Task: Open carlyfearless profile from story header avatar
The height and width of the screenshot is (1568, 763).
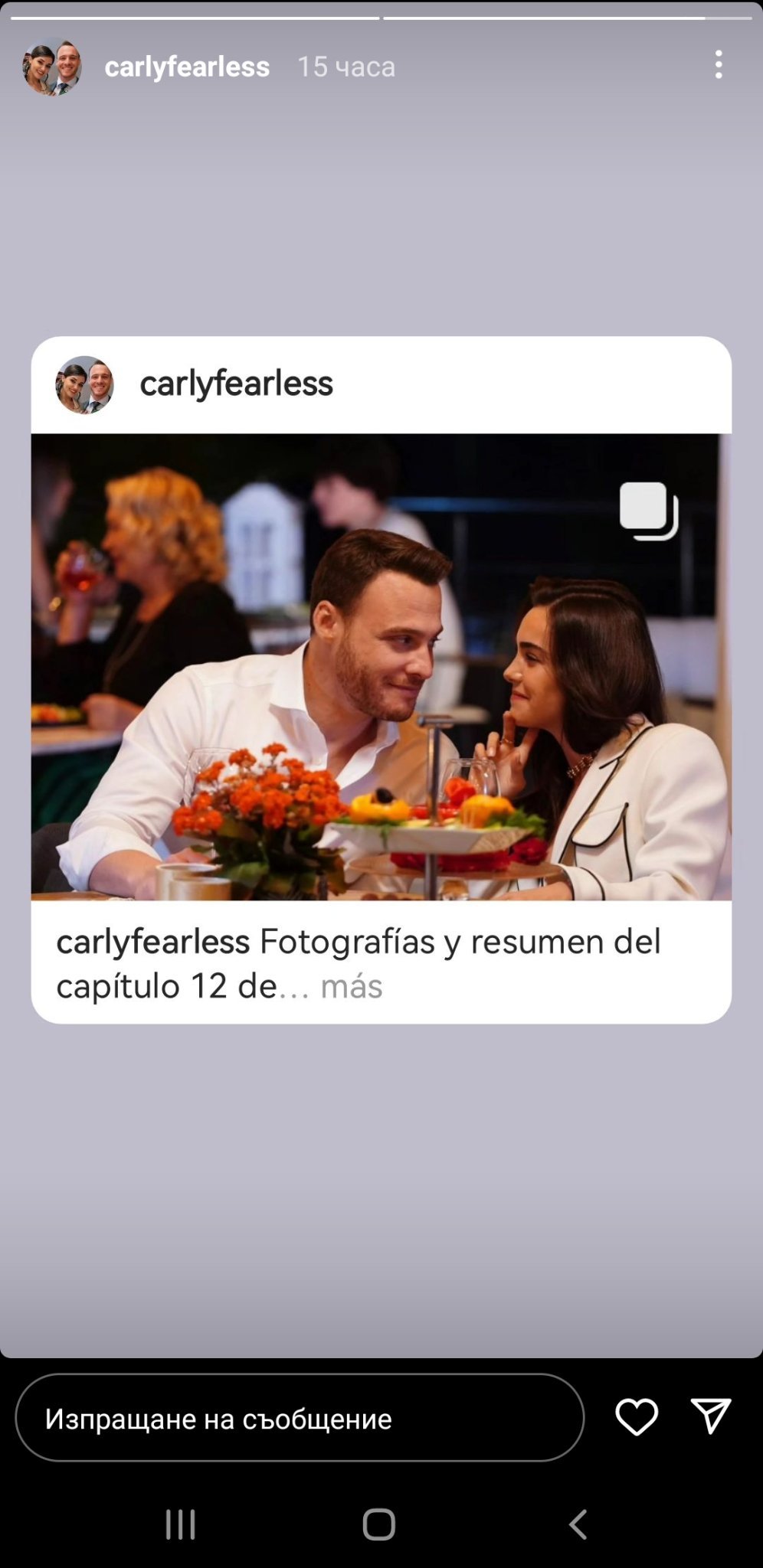Action: pyautogui.click(x=52, y=67)
